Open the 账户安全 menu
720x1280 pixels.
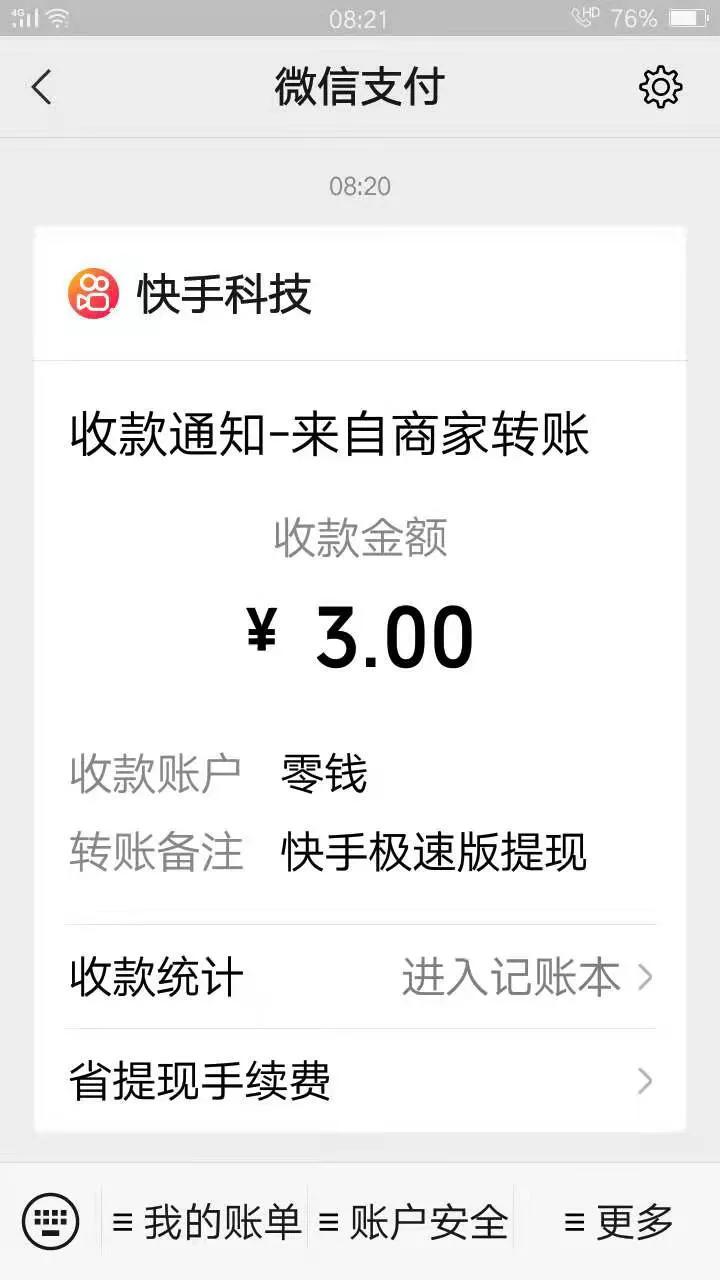pyautogui.click(x=412, y=1222)
